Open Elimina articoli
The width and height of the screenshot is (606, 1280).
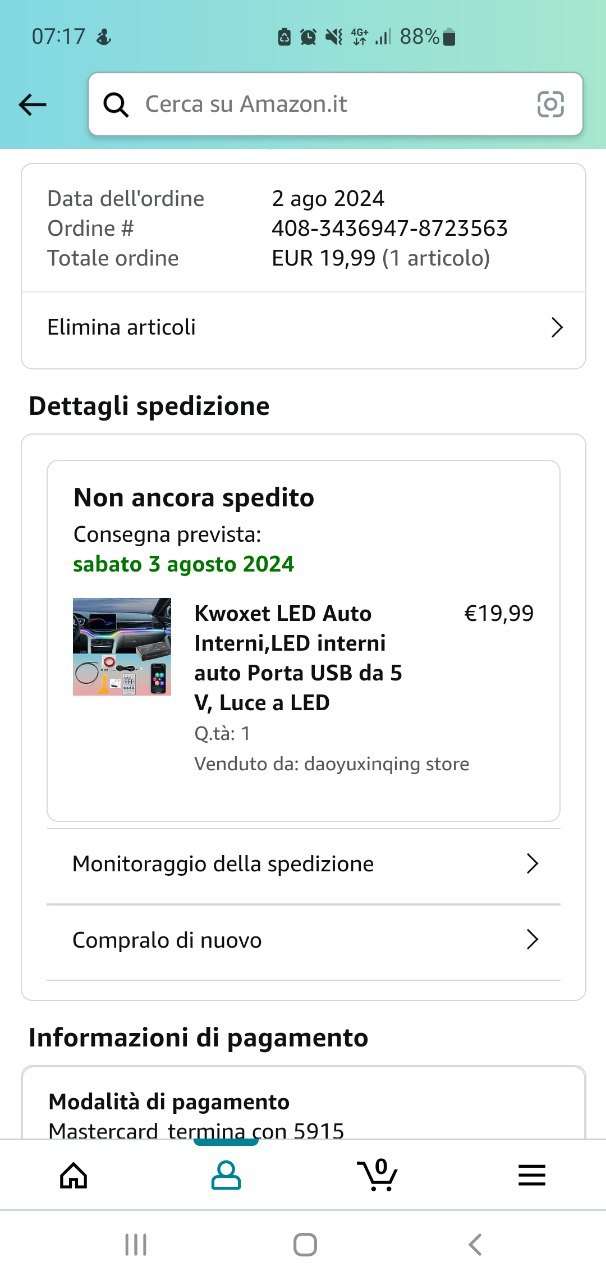click(303, 328)
